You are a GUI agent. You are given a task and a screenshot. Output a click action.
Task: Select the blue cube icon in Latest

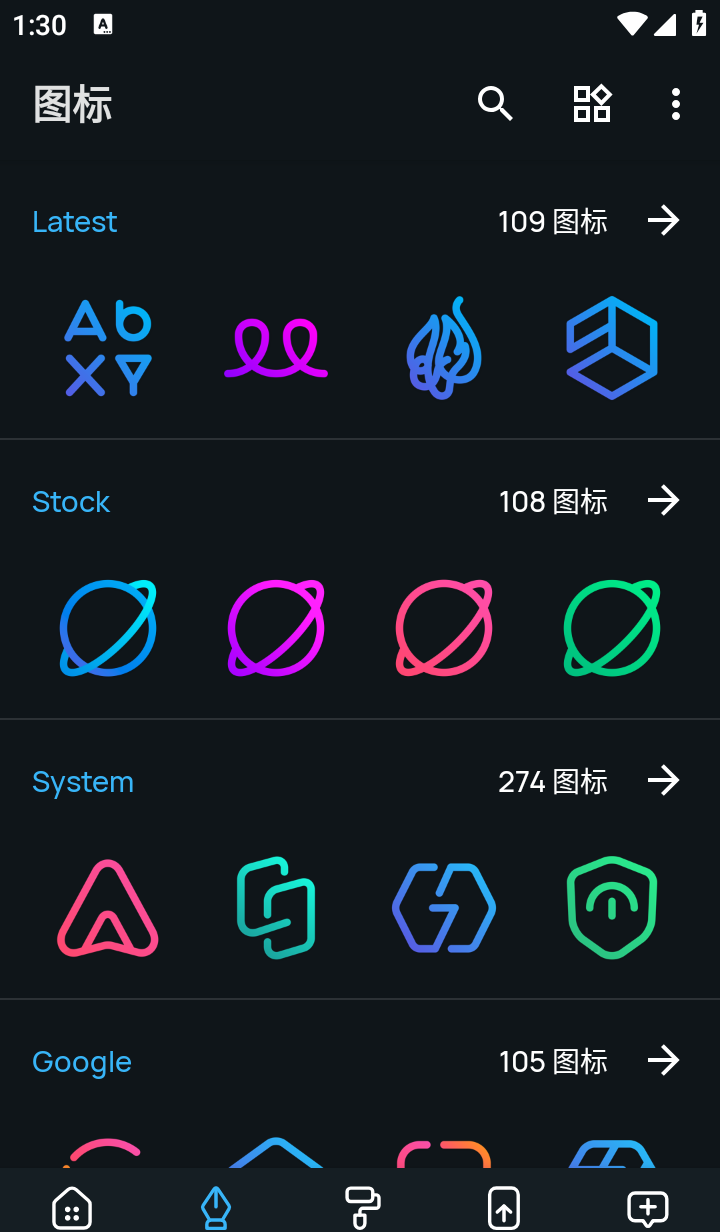[612, 348]
